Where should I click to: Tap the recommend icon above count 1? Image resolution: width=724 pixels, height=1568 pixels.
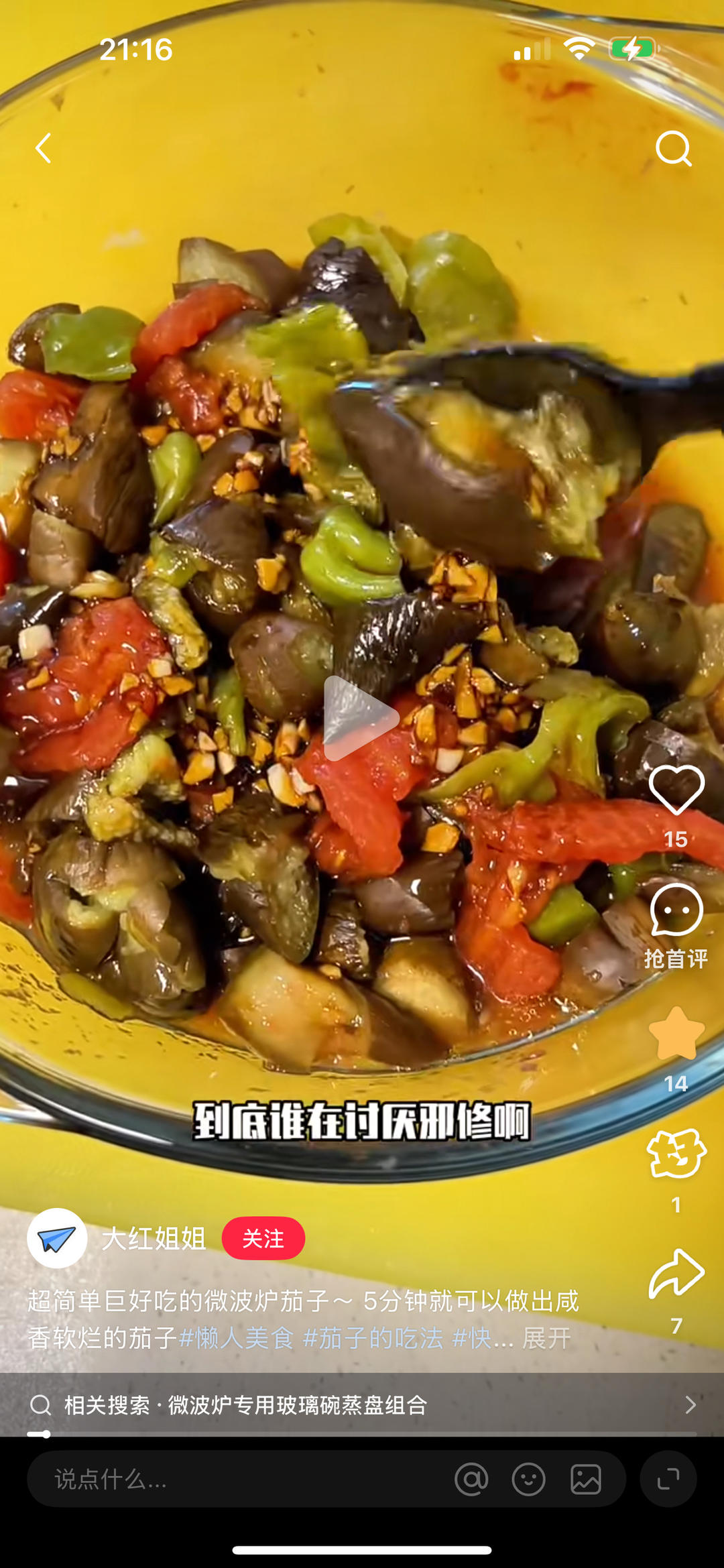676,1154
